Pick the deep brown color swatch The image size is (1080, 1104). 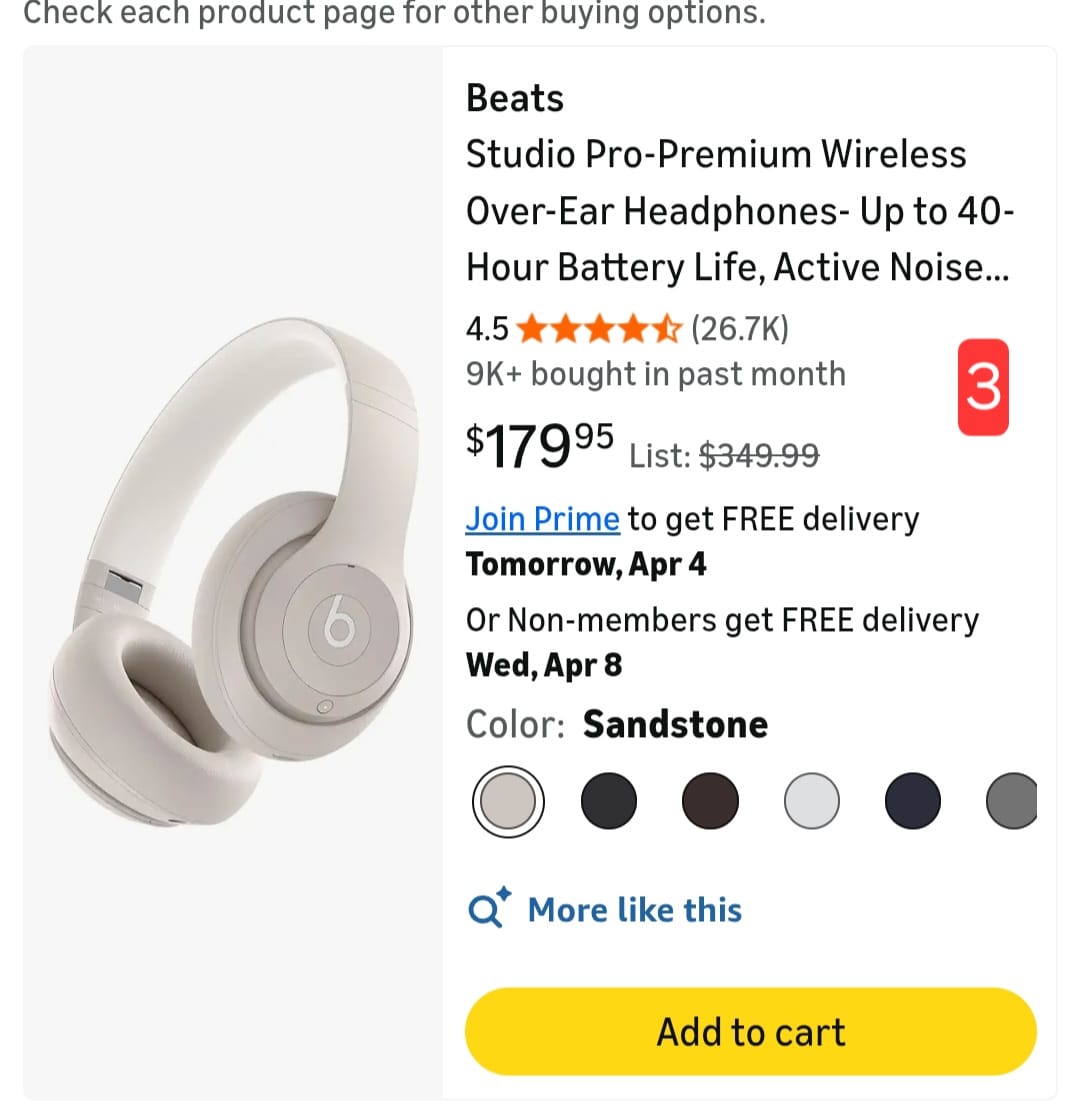click(x=710, y=801)
